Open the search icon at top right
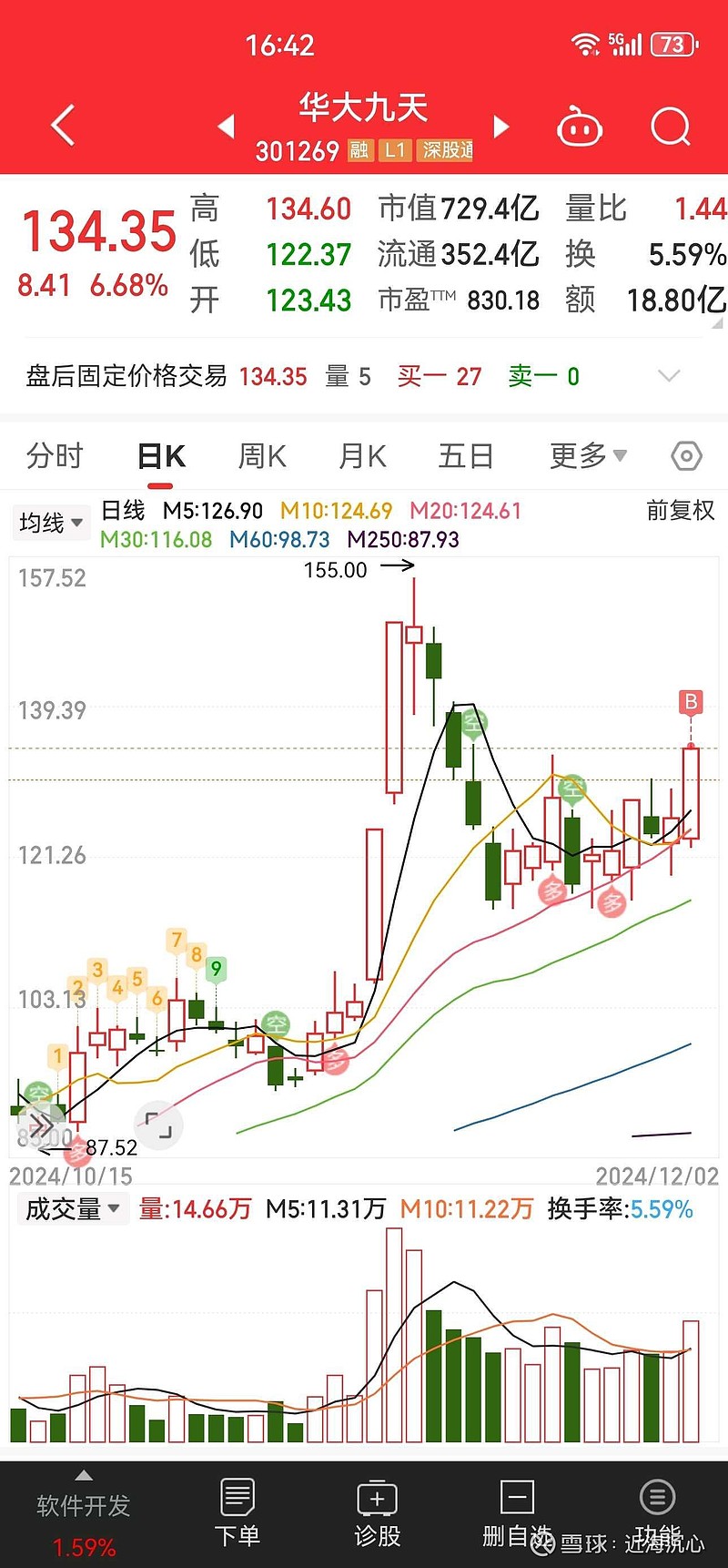Viewport: 728px width, 1568px height. tap(670, 127)
